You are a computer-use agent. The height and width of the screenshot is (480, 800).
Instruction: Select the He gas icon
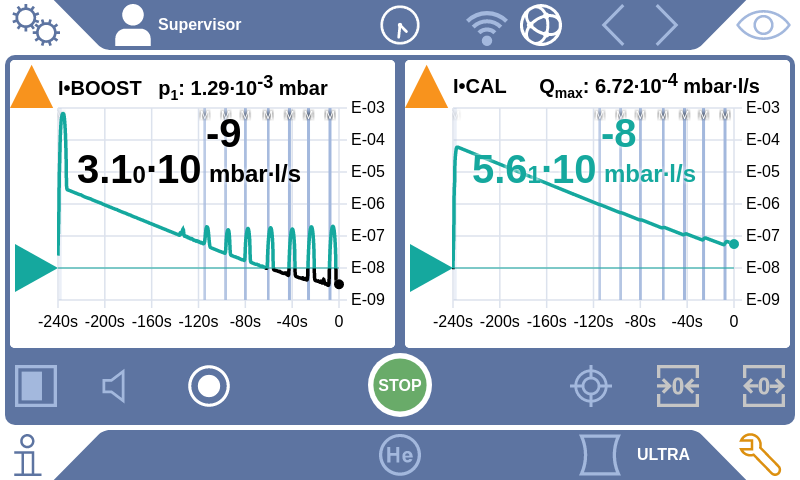pos(399,455)
